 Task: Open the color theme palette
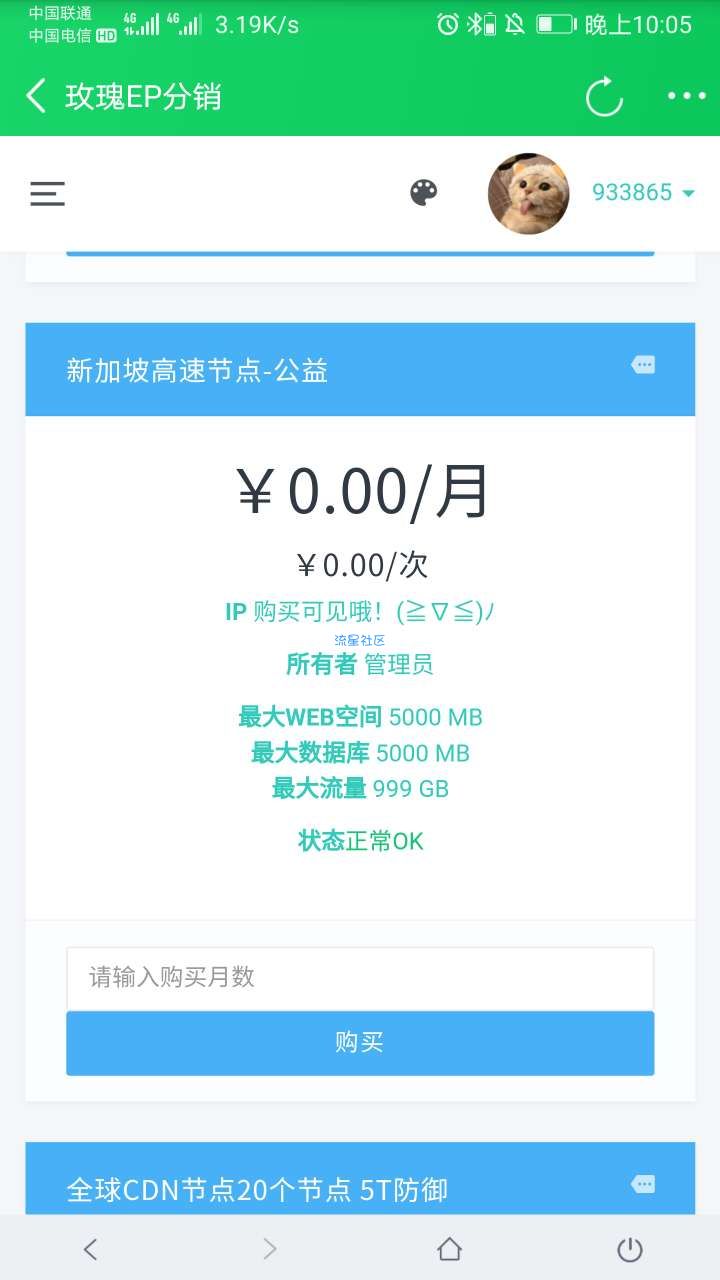424,193
